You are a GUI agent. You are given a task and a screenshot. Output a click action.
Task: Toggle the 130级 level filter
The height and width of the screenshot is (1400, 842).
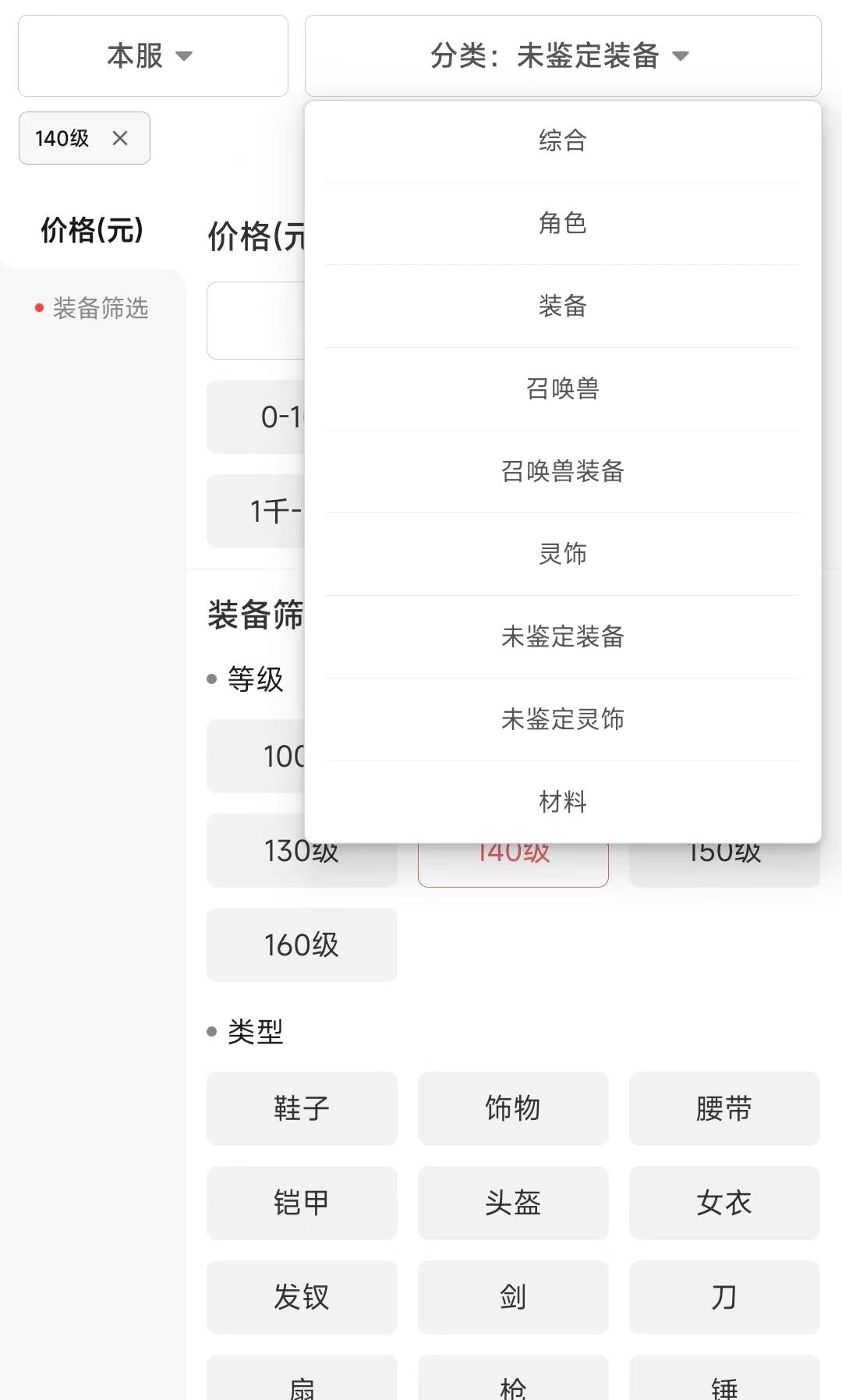click(301, 850)
